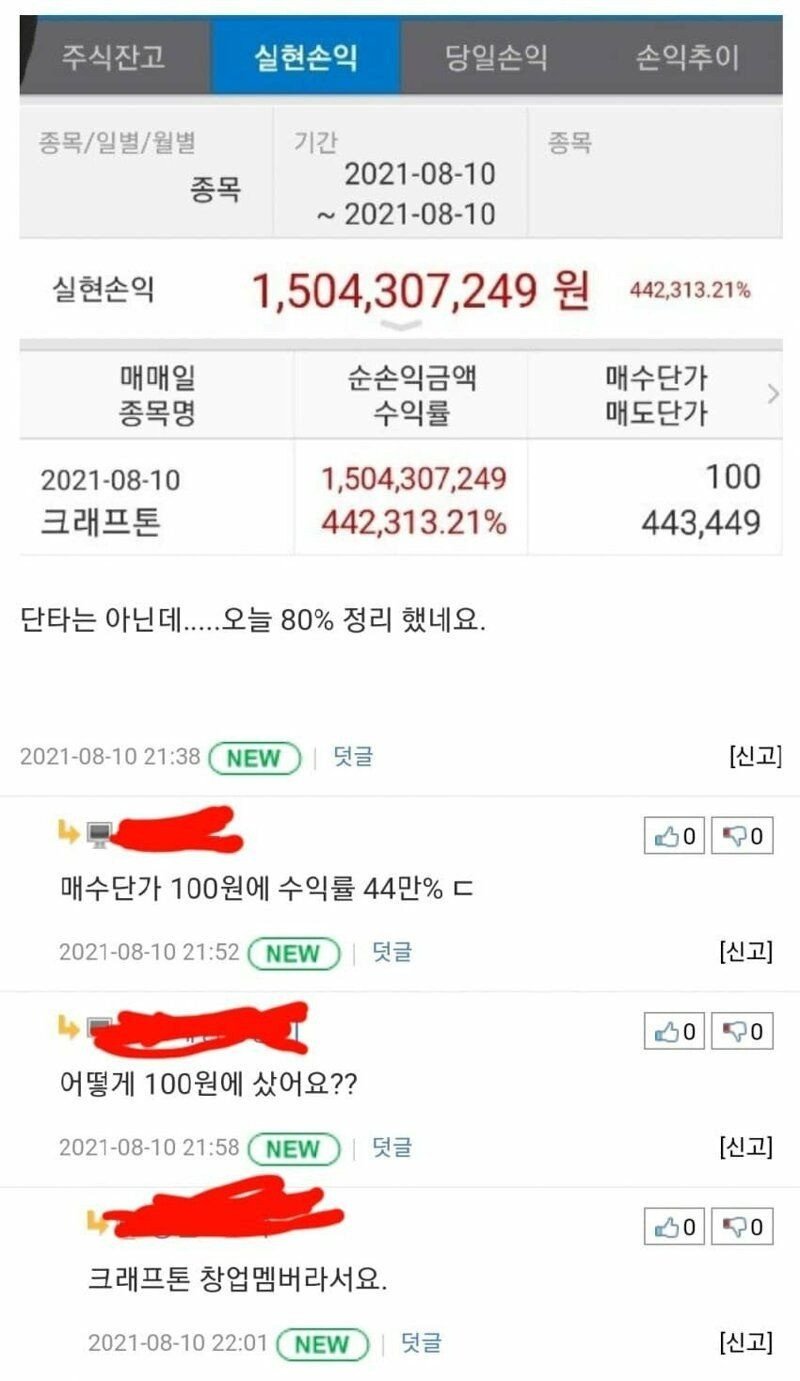Reply with 덧글 on the 21:52 comment
This screenshot has height=1381, width=800.
(392, 952)
